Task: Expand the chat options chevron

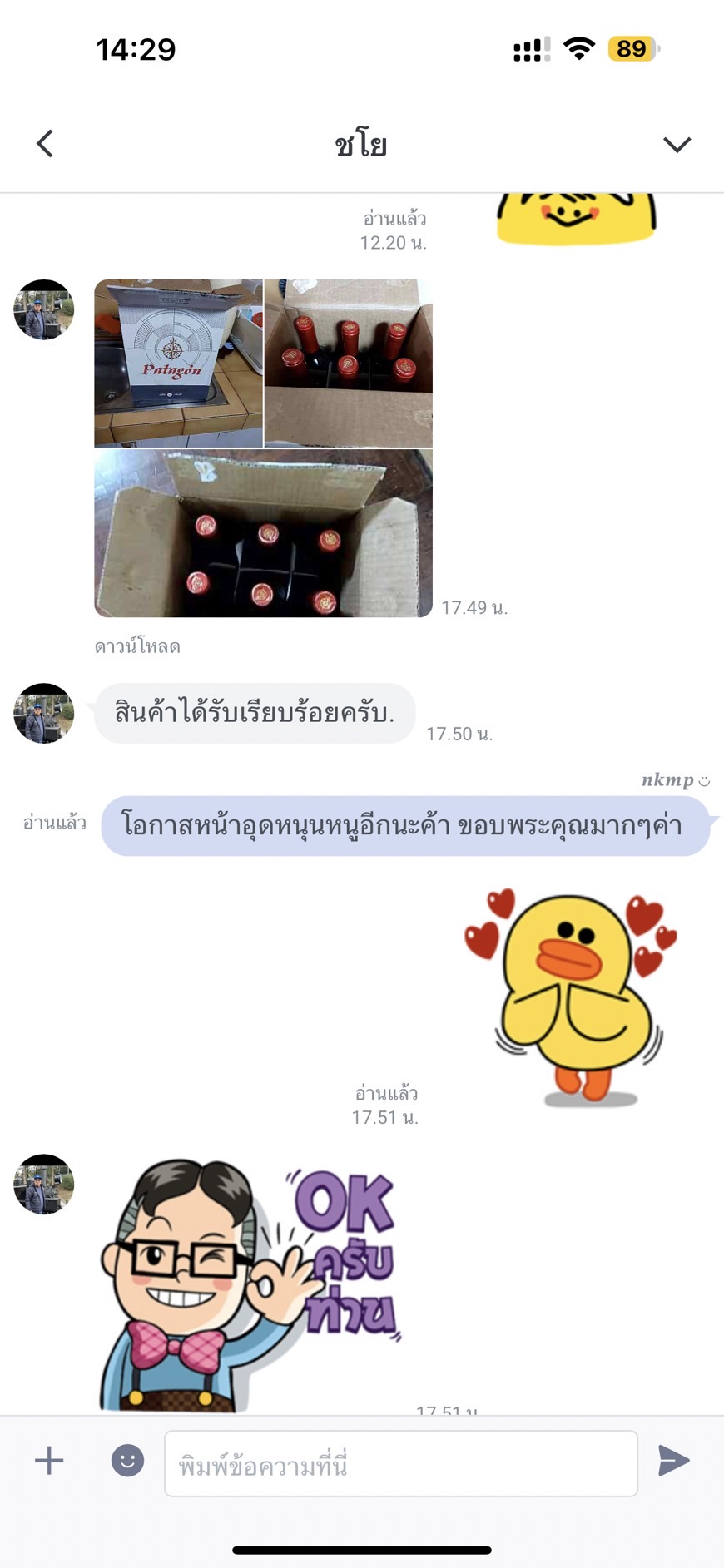Action: (x=677, y=145)
